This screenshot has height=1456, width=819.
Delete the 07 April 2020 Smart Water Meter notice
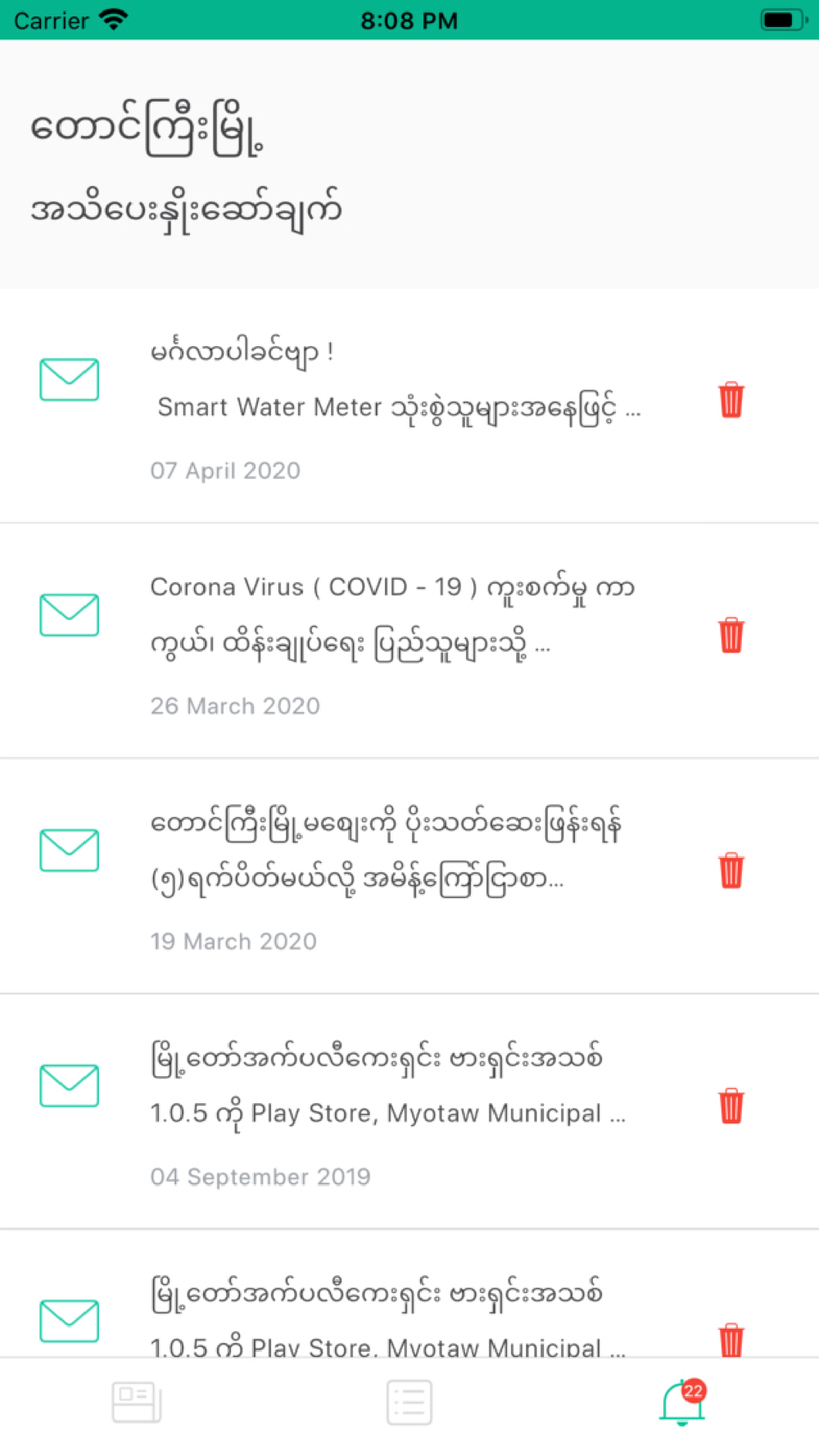click(731, 400)
